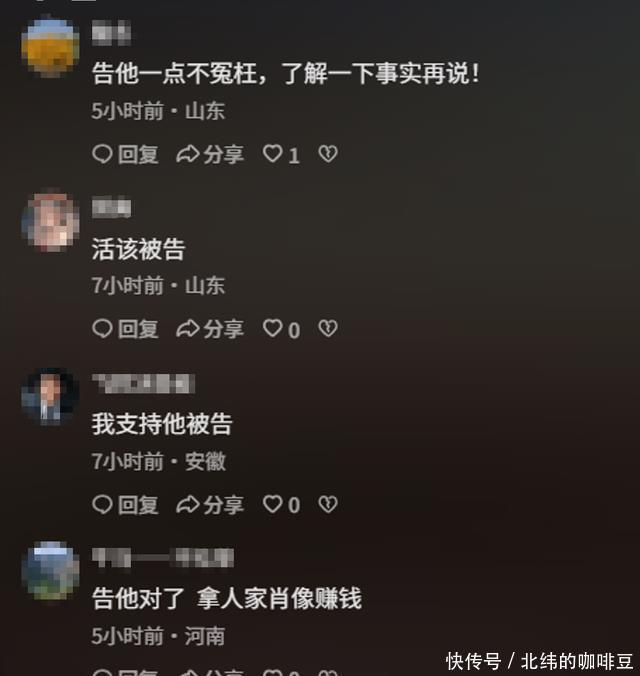This screenshot has height=676, width=640.
Task: Dislike the comment "活该被告"
Action: [327, 329]
